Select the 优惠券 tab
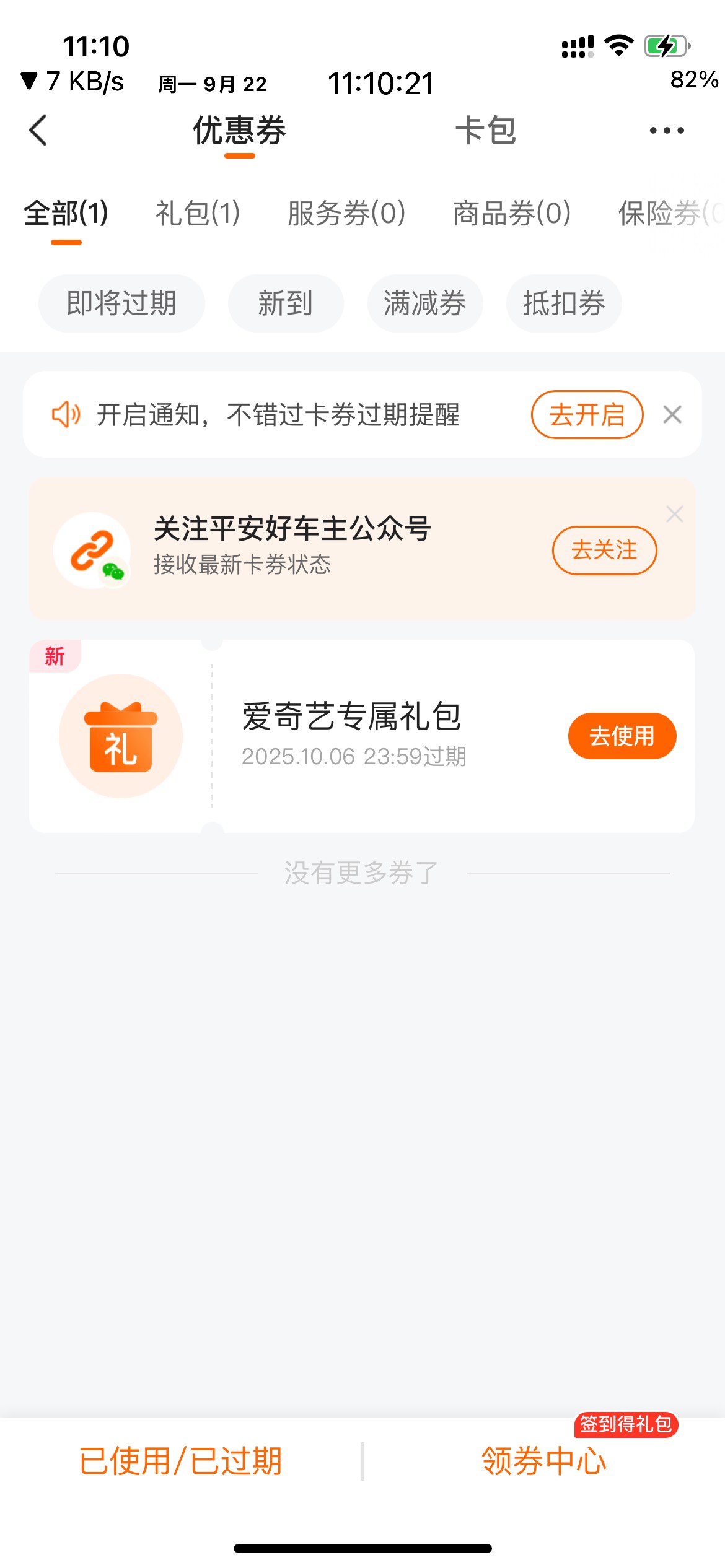The image size is (725, 1568). [239, 131]
